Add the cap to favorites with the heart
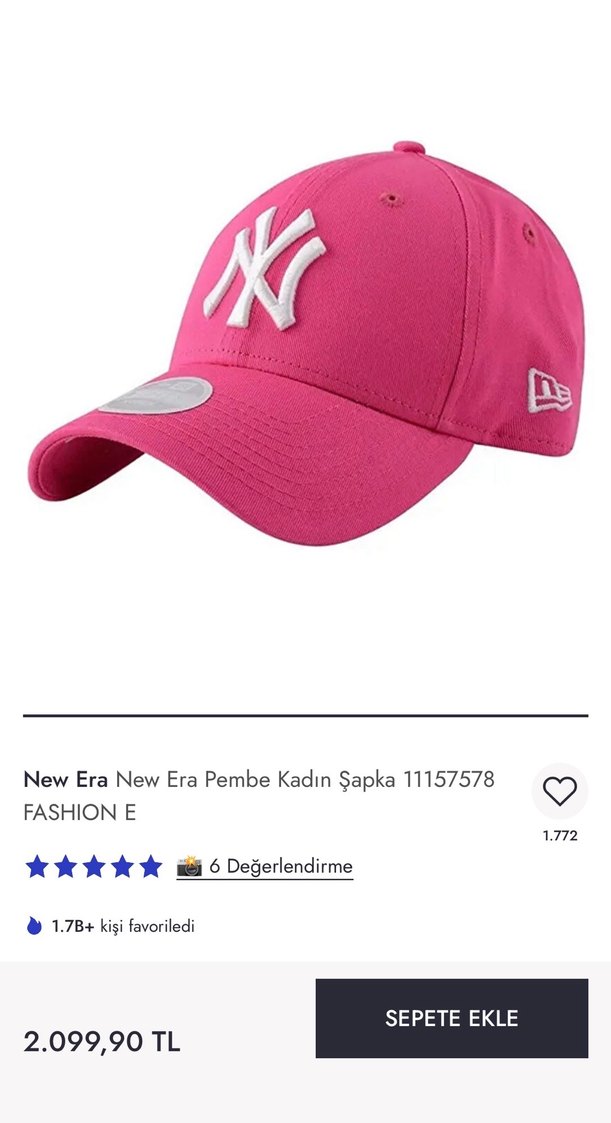Screen dimensions: 611x1123 tap(559, 792)
